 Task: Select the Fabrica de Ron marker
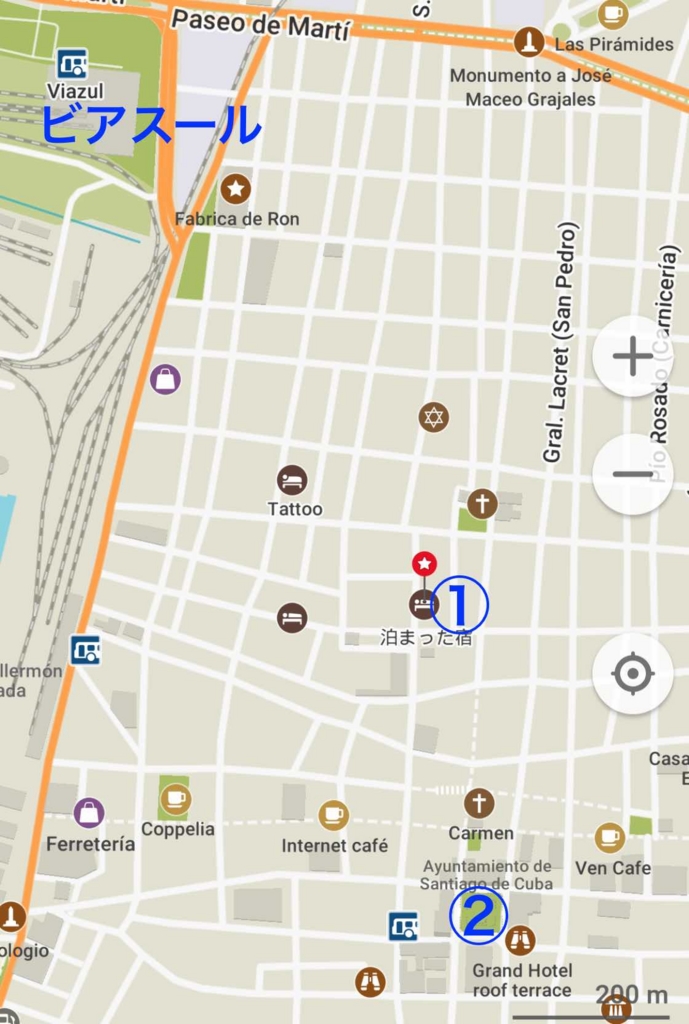click(236, 188)
